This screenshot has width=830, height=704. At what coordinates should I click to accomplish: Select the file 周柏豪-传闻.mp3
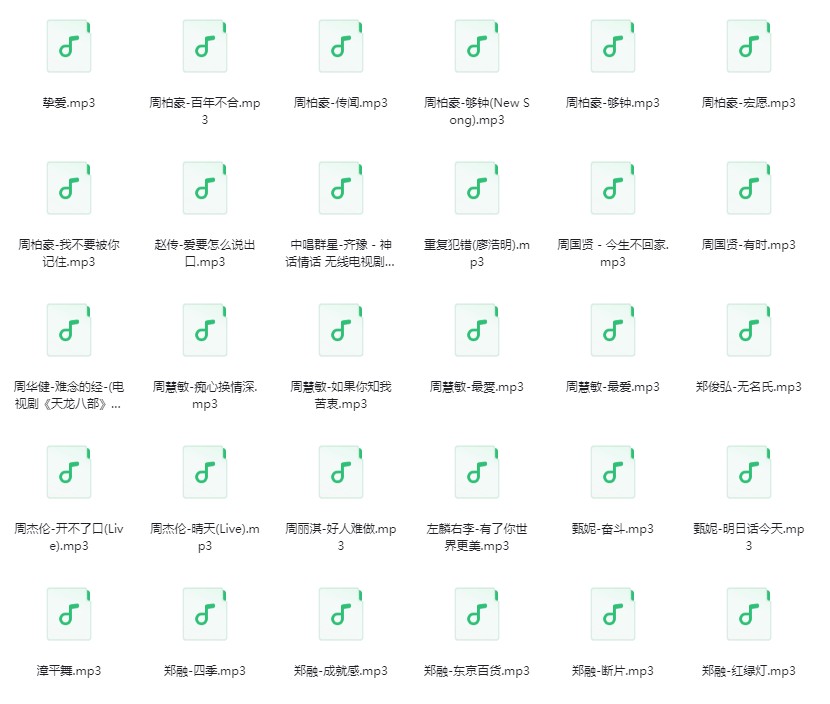[341, 47]
